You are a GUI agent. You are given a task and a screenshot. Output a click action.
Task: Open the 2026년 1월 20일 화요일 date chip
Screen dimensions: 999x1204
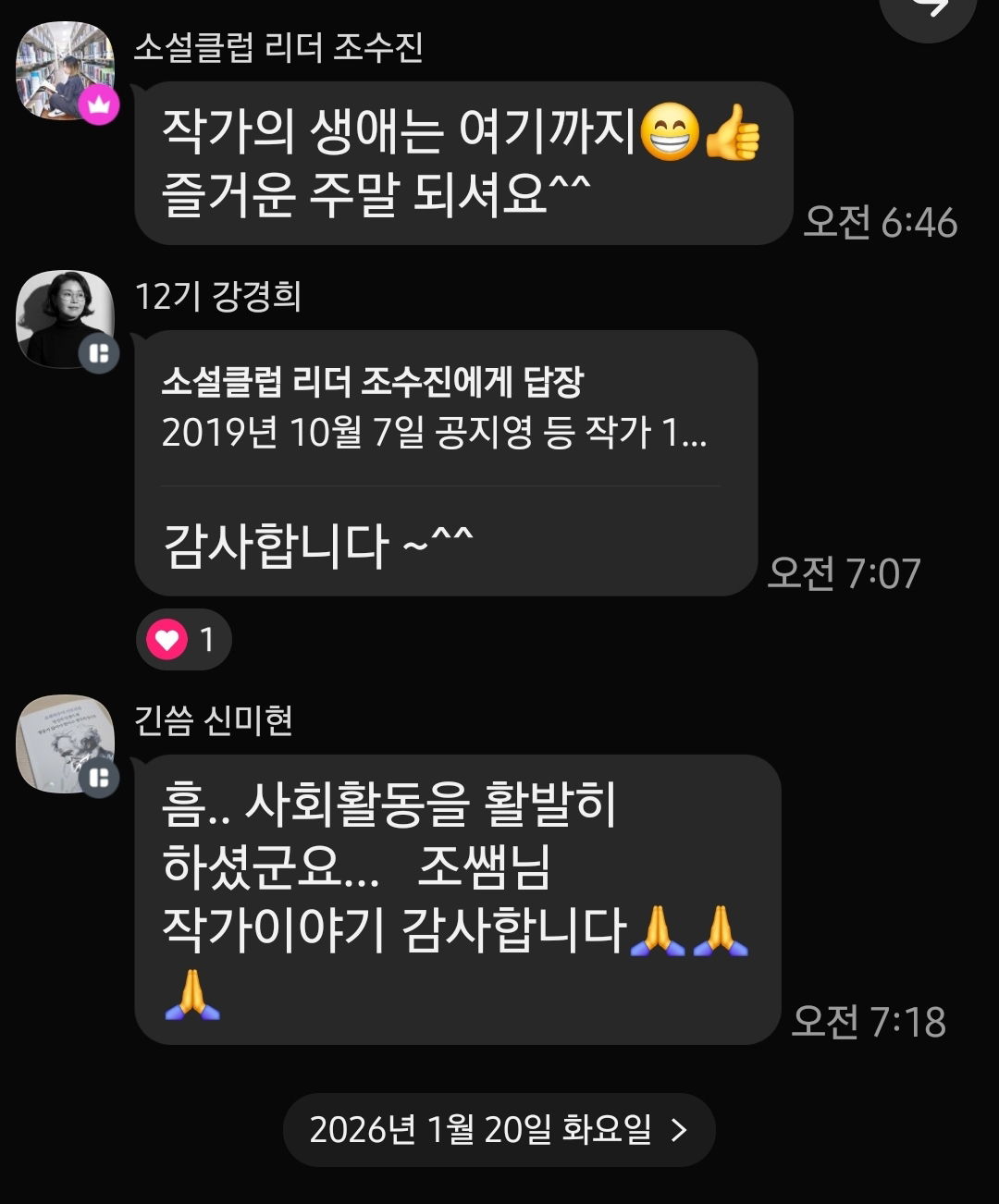click(499, 1129)
